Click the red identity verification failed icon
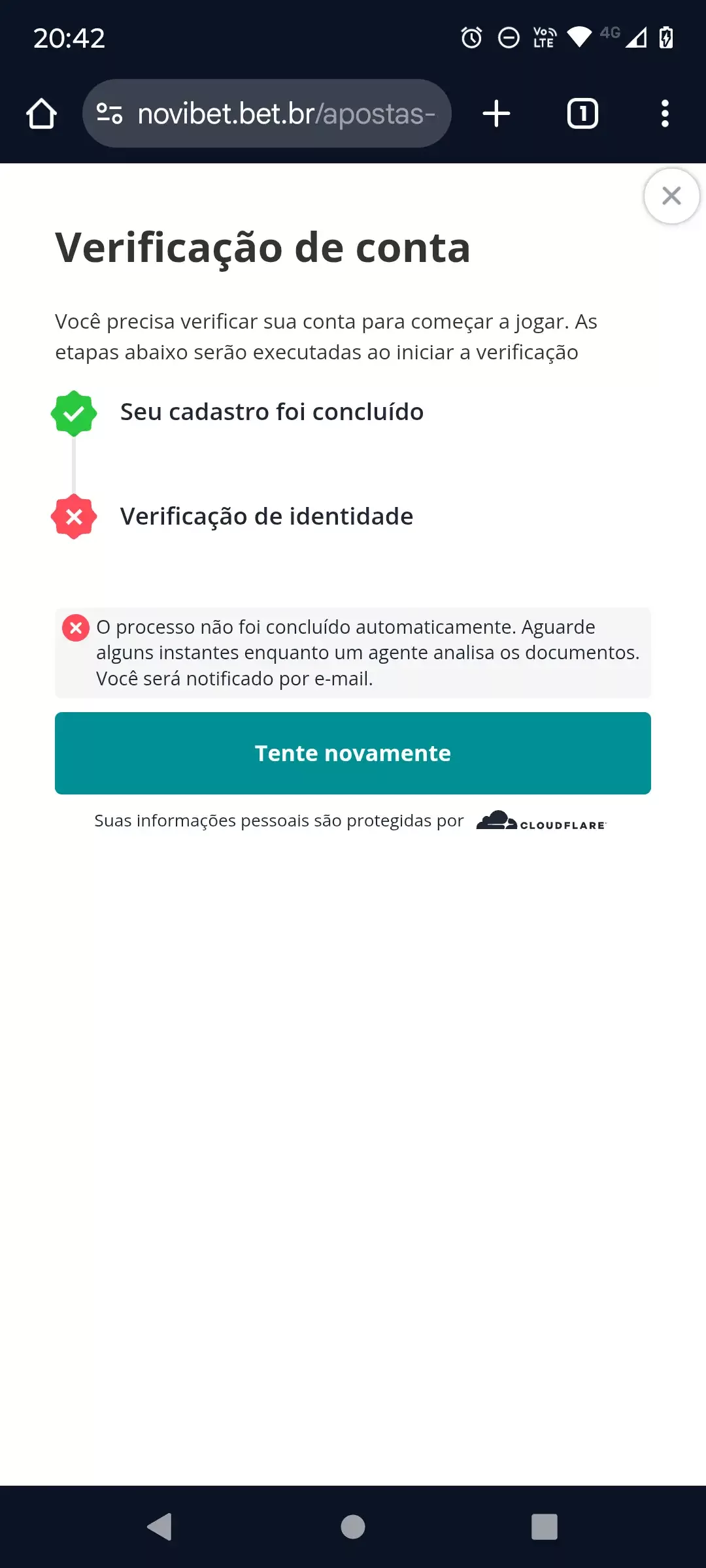This screenshot has width=706, height=1568. 73,516
